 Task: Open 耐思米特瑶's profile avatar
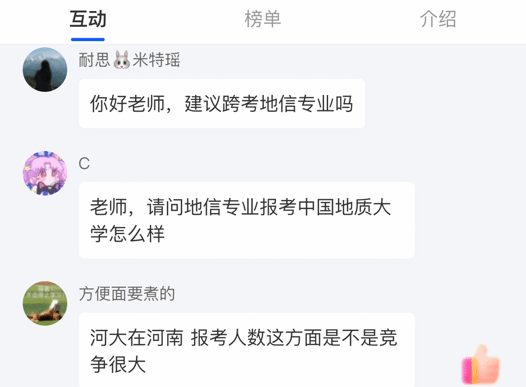pyautogui.click(x=45, y=69)
